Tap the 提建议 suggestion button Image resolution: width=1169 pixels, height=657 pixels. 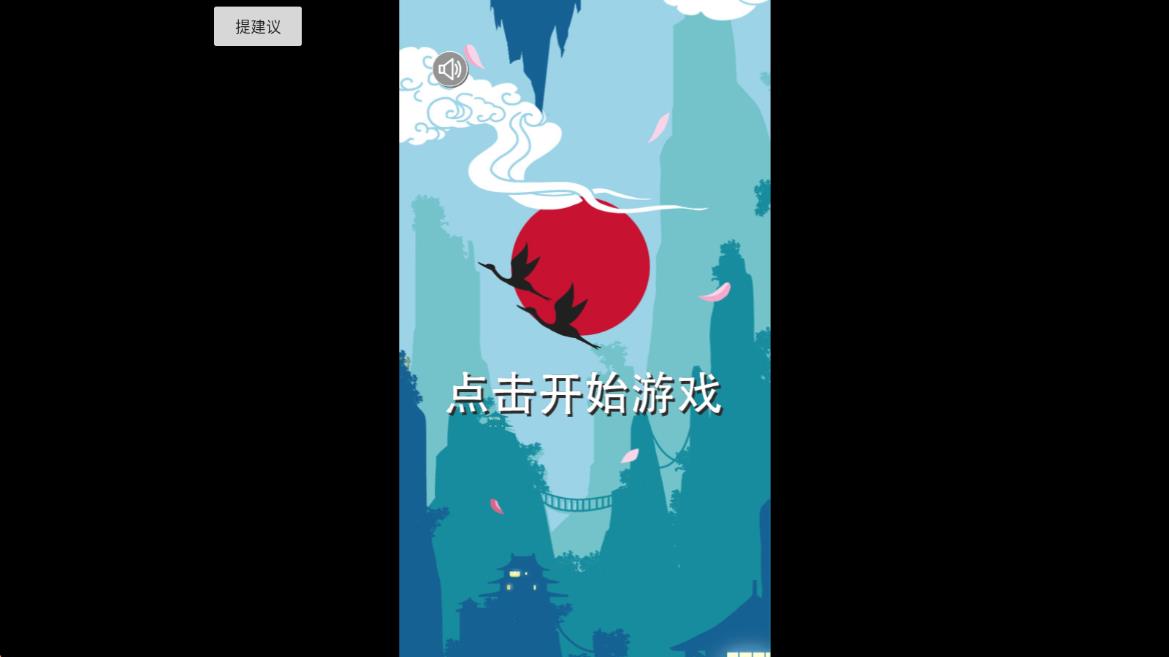pyautogui.click(x=257, y=27)
